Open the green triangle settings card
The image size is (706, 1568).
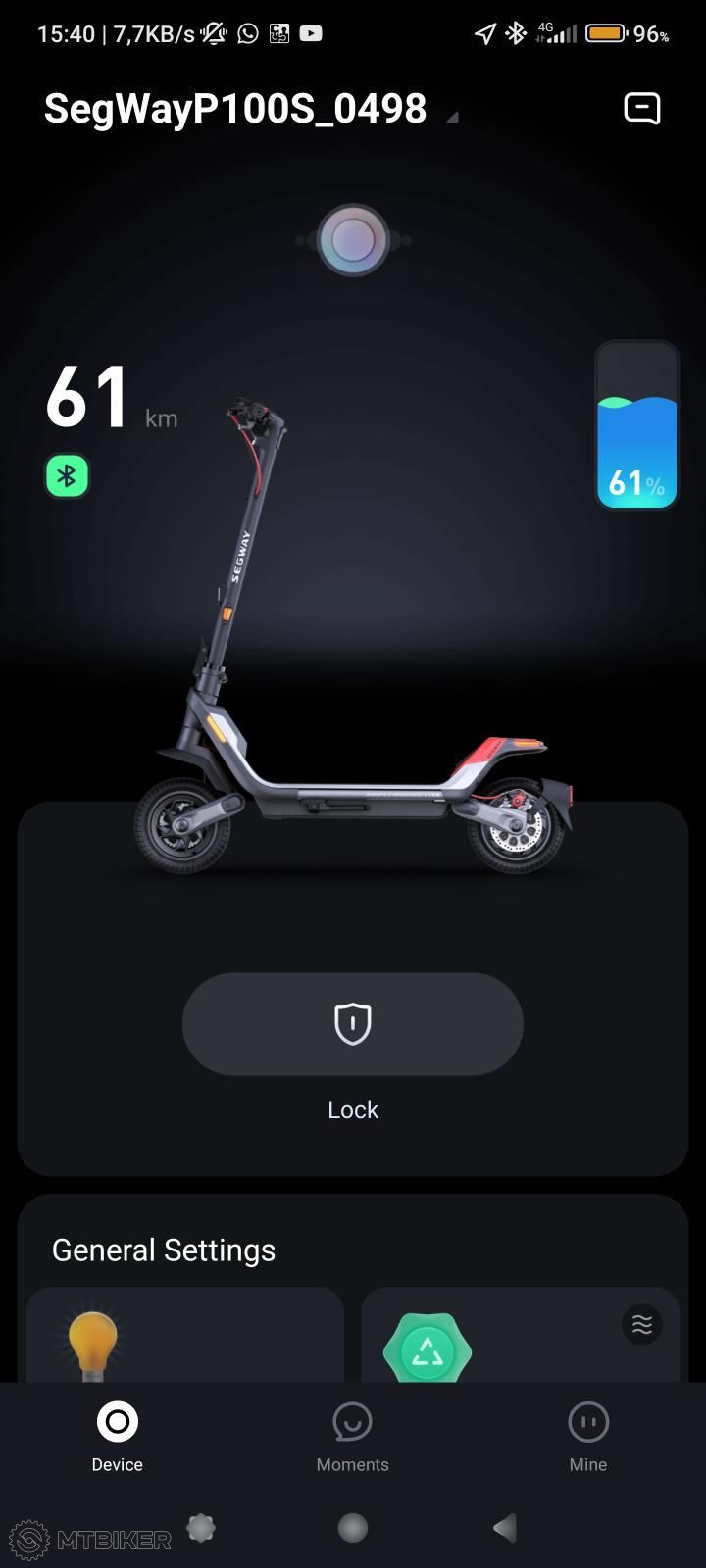click(x=521, y=1335)
